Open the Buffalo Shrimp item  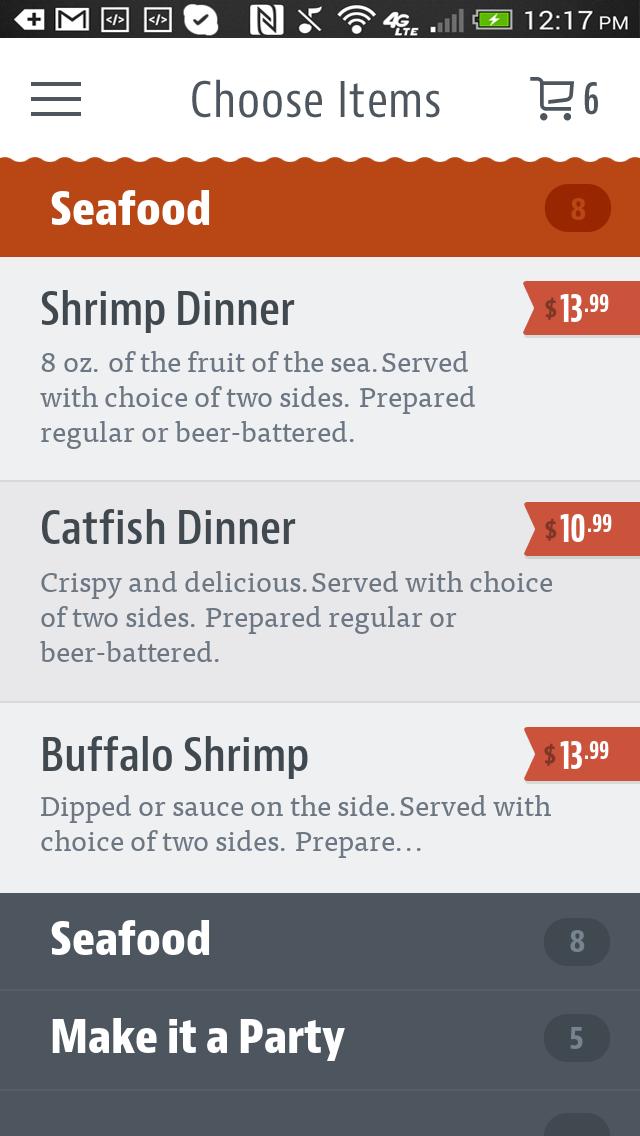pos(280,797)
